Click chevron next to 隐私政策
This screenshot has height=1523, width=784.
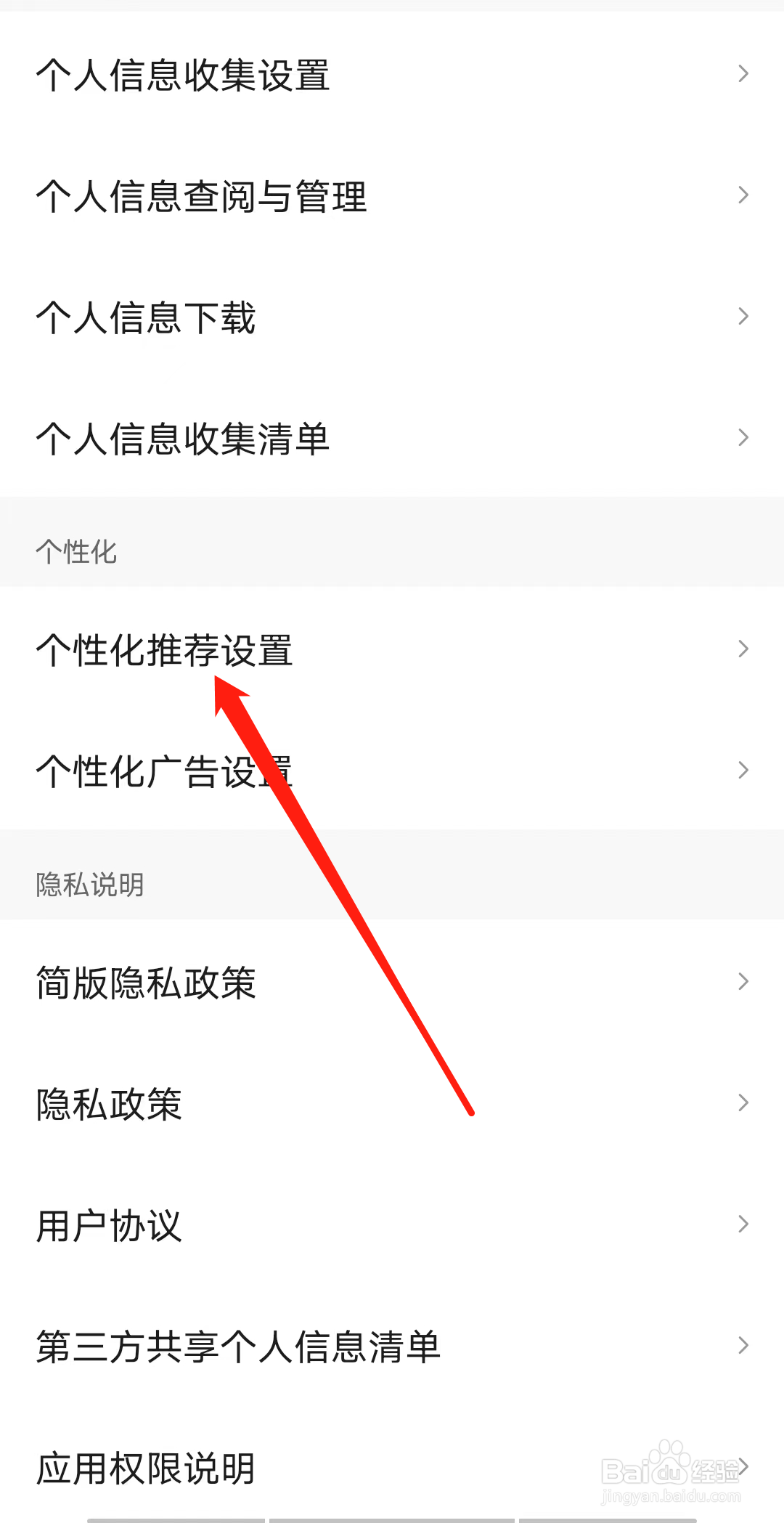744,1102
